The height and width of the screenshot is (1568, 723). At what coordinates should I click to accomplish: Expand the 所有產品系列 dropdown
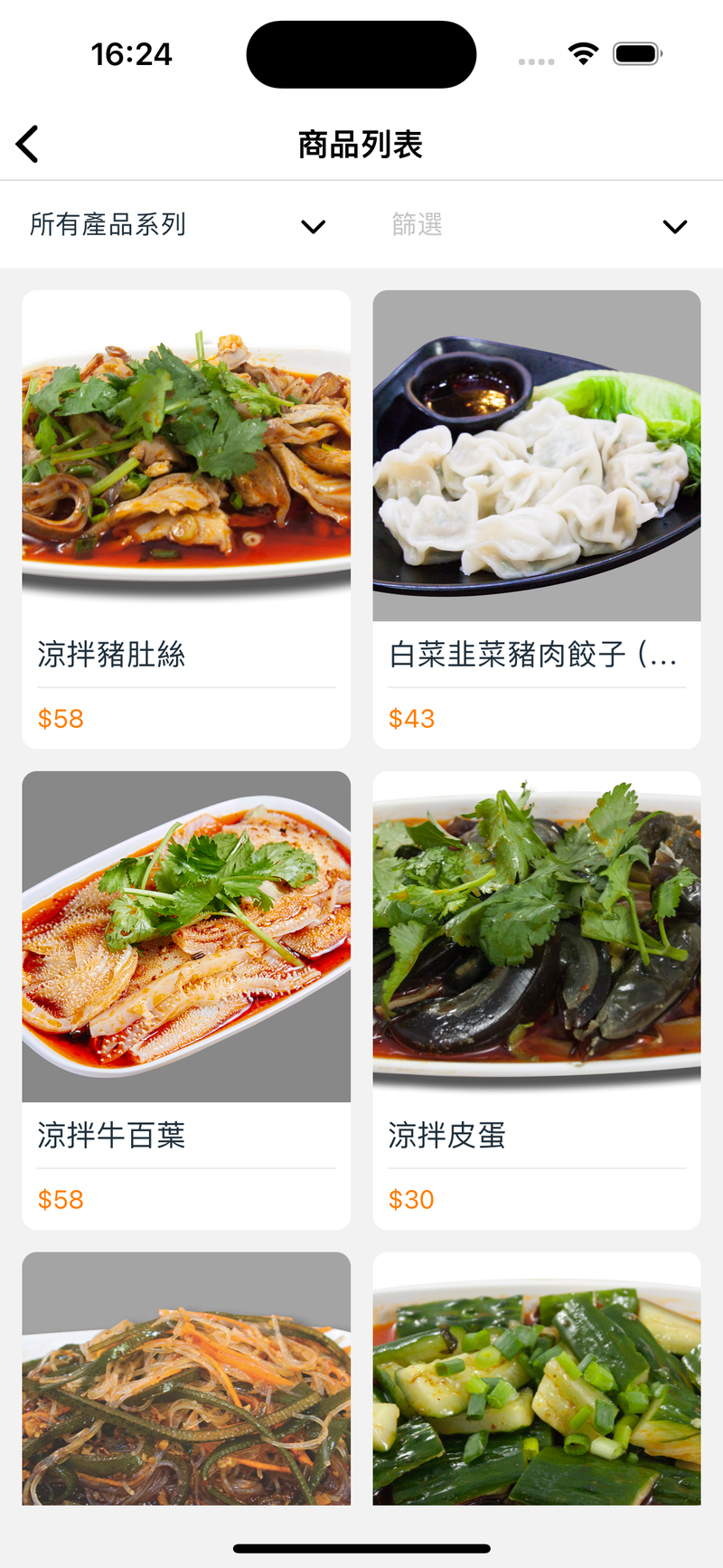pyautogui.click(x=177, y=225)
